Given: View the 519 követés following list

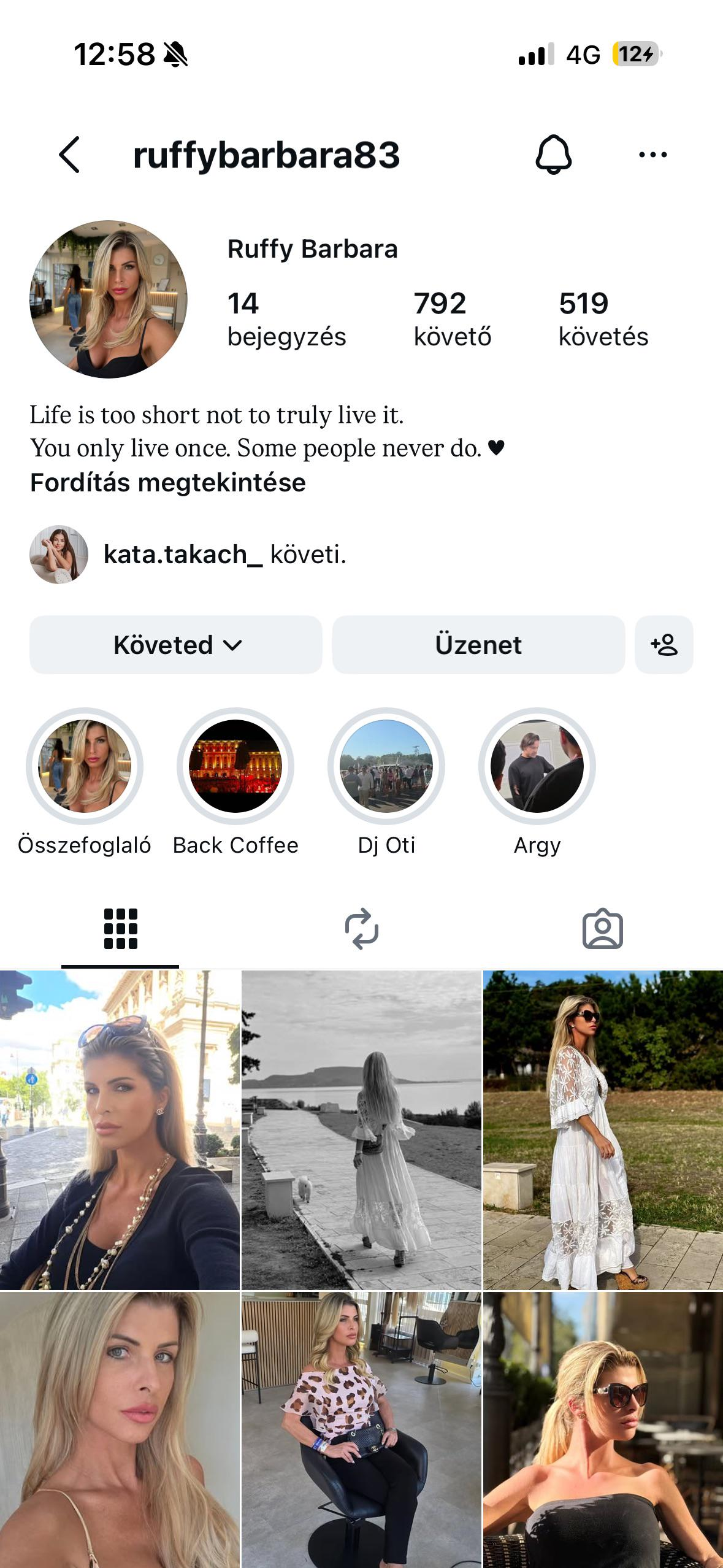Looking at the screenshot, I should coord(603,319).
